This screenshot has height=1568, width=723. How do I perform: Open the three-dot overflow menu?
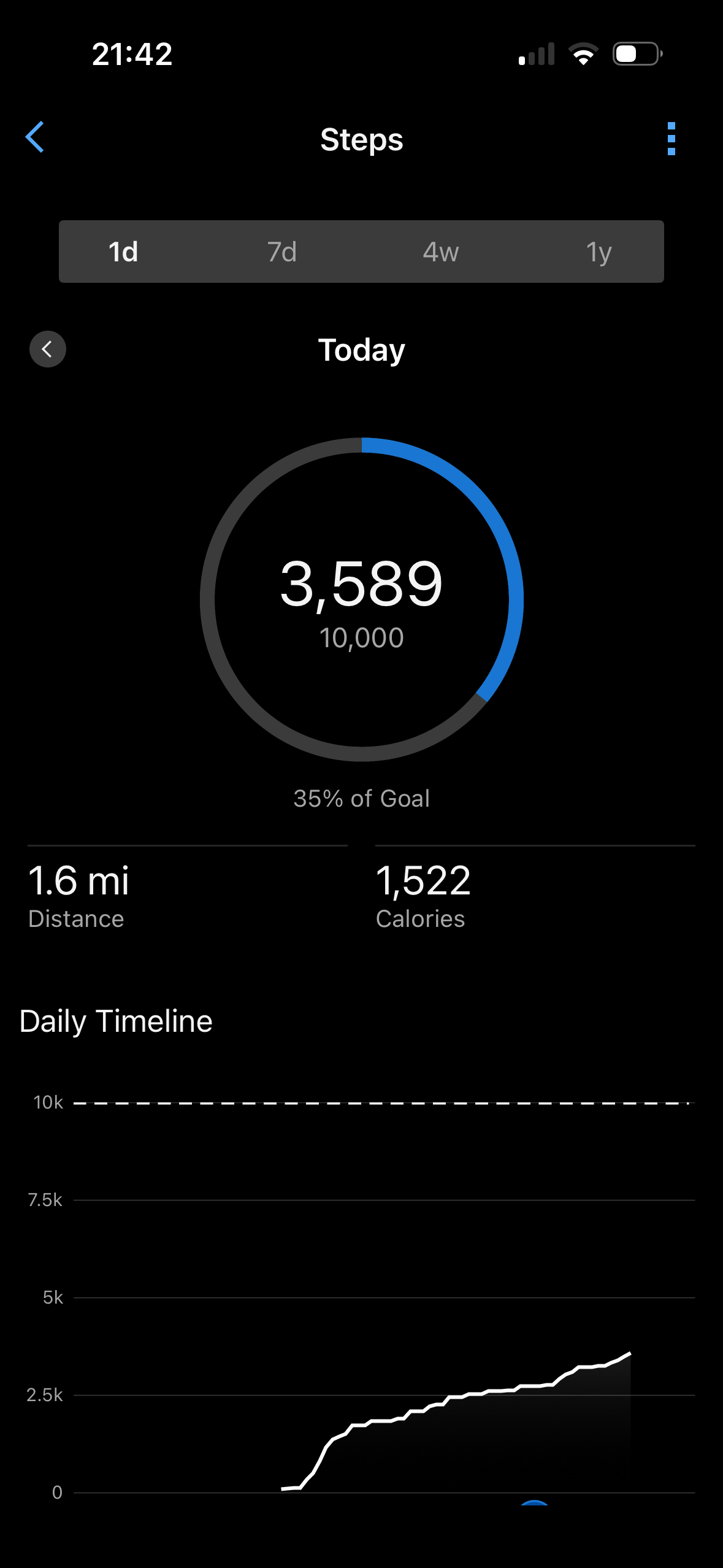(x=671, y=139)
